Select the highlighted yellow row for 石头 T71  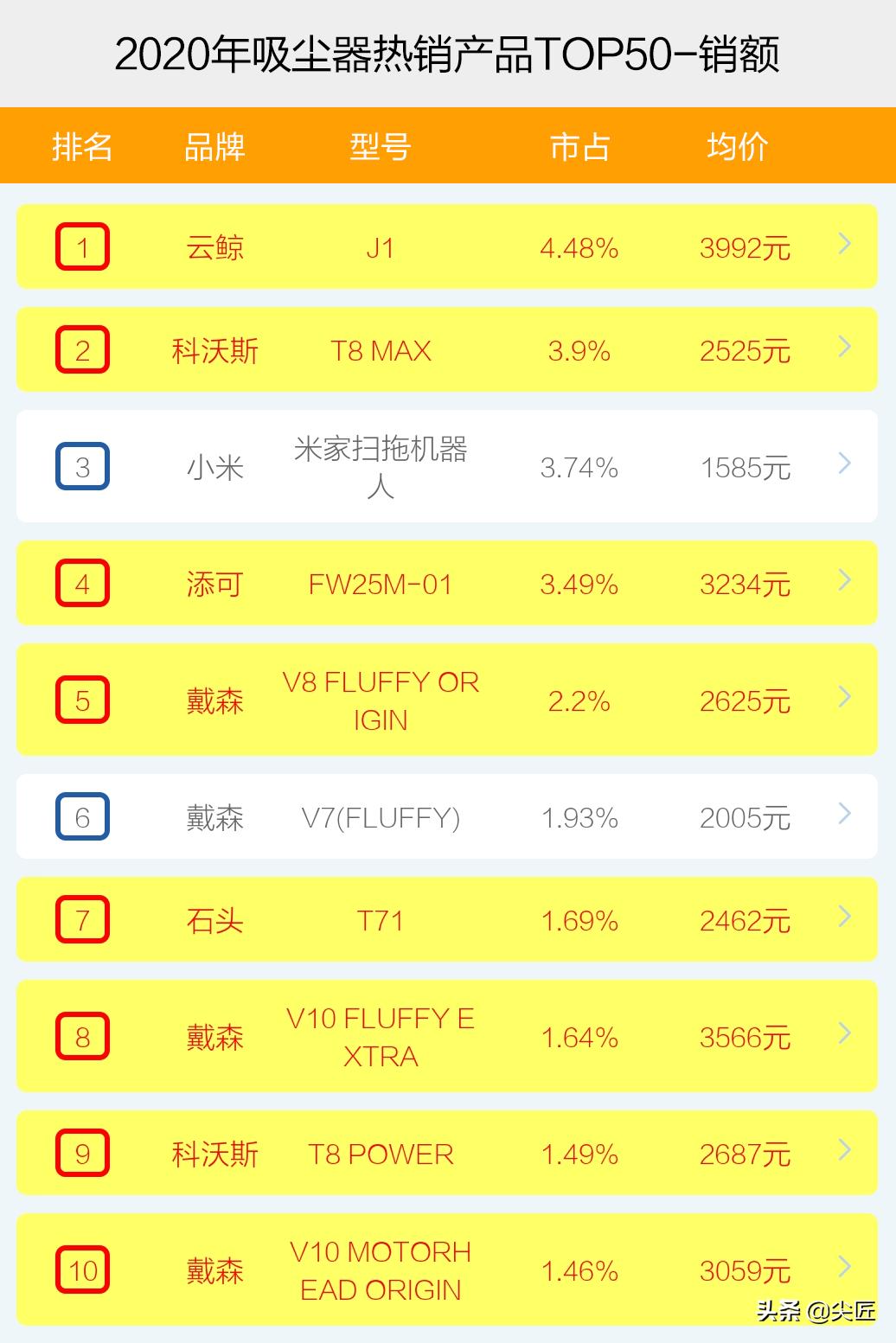tap(446, 920)
